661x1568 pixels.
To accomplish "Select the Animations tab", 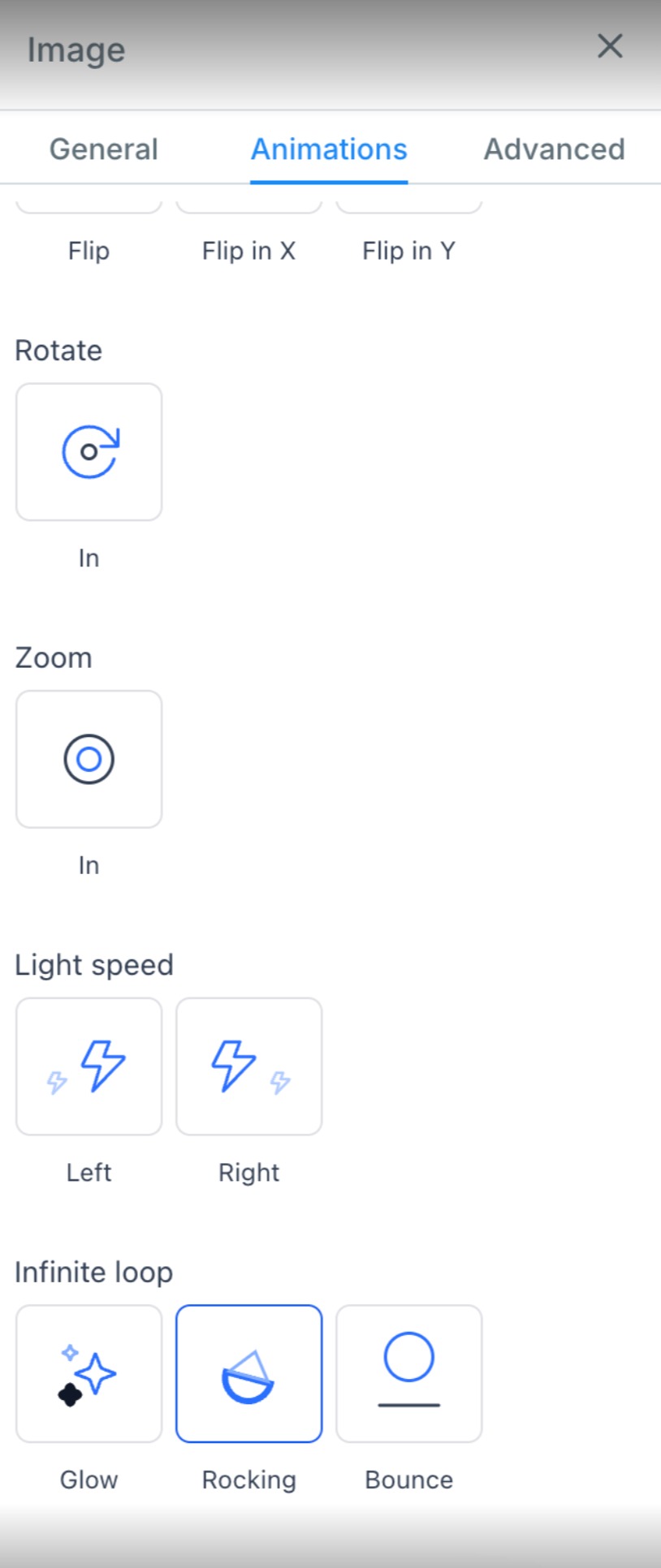I will (329, 149).
